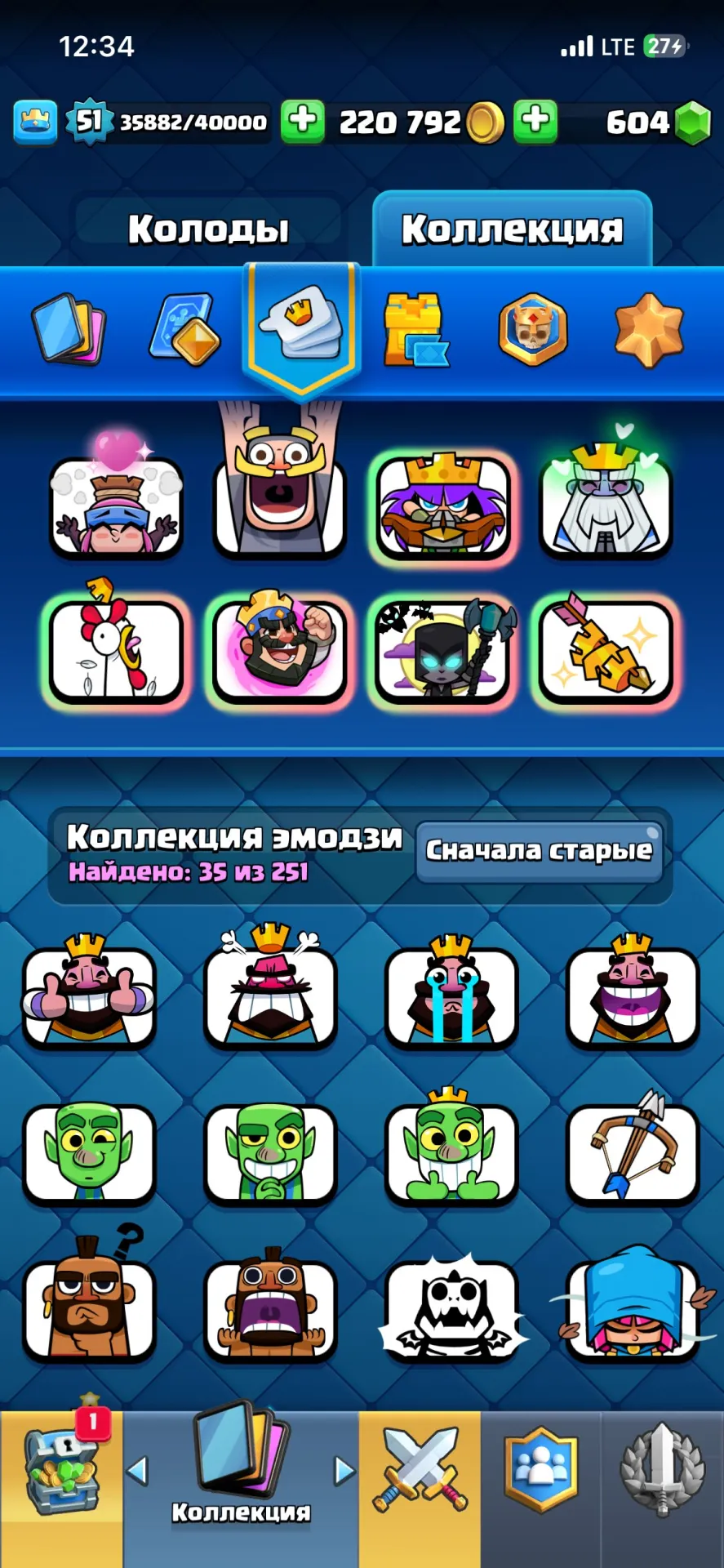Switch to the Колоды tab

click(209, 229)
